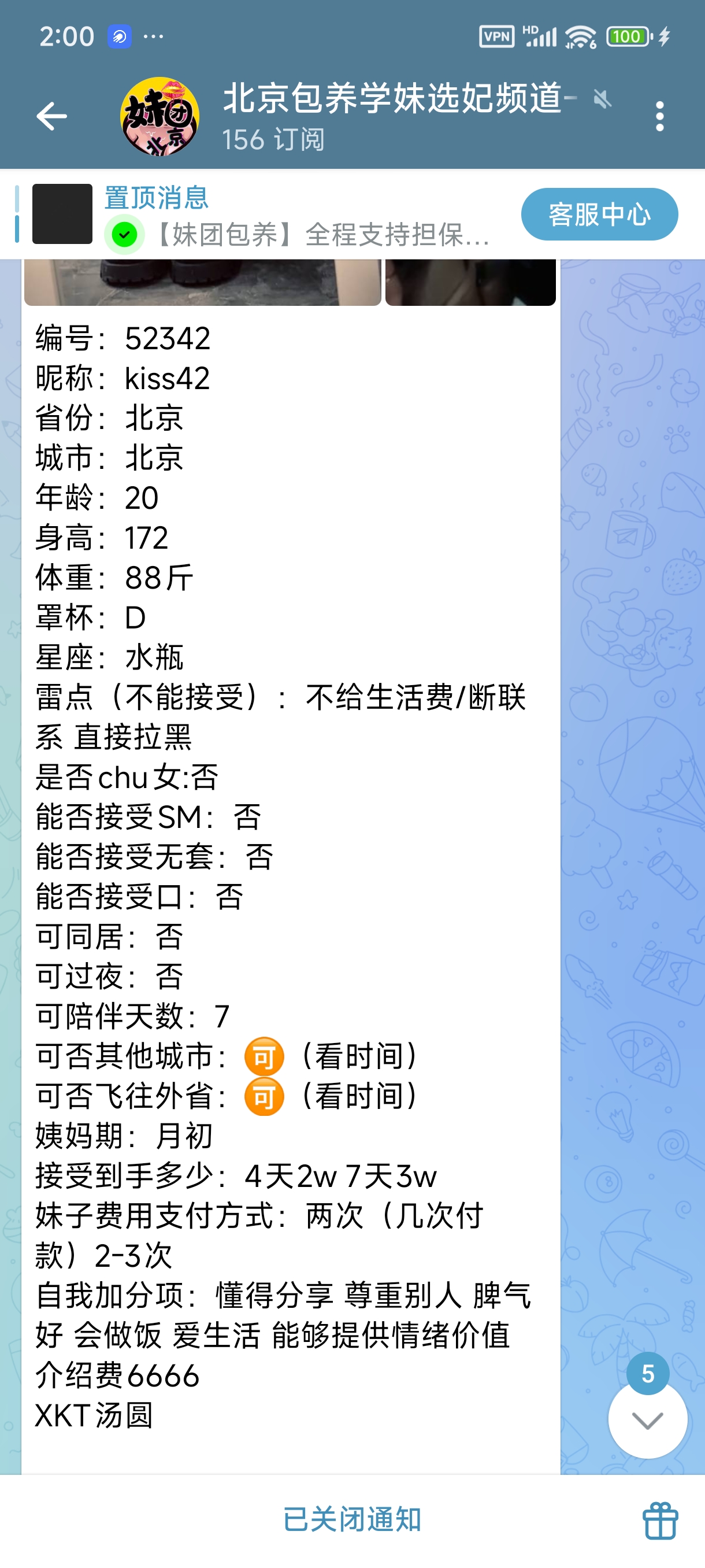Open the channel's avatar picture
The image size is (705, 1568).
point(159,116)
